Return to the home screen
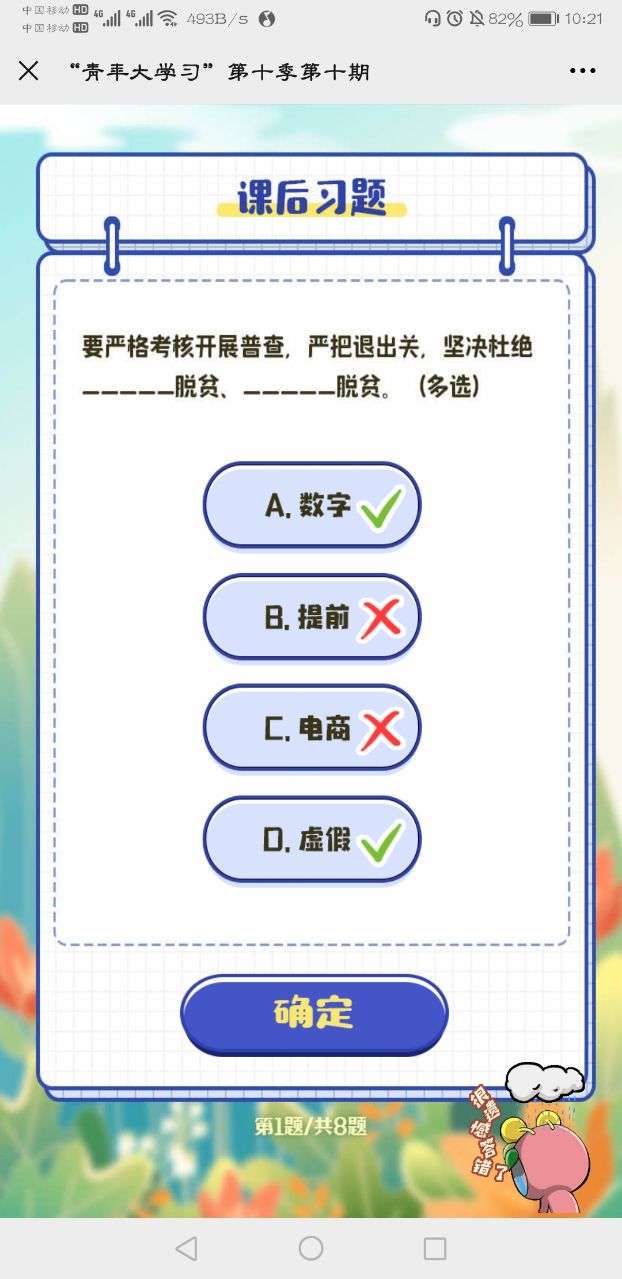This screenshot has width=622, height=1279. coord(311,1247)
